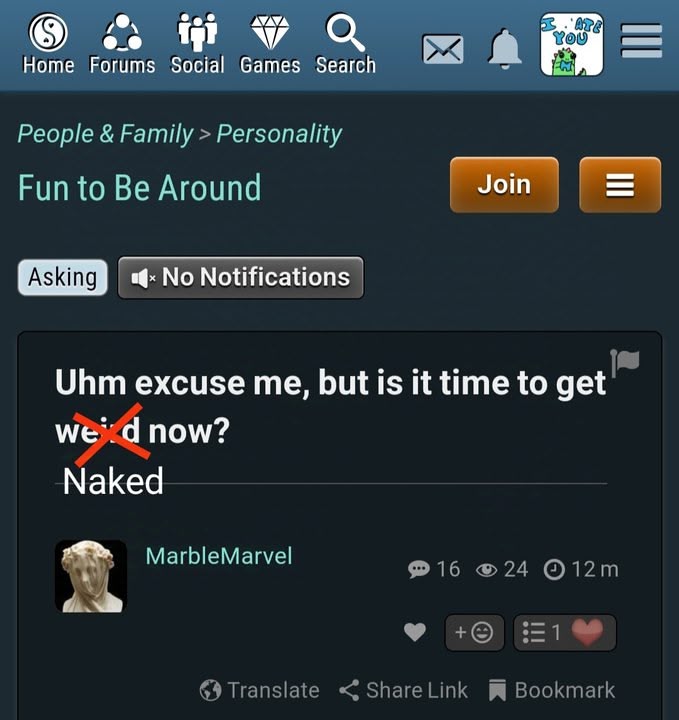The width and height of the screenshot is (679, 720).
Task: Open the notifications bell
Action: click(505, 47)
